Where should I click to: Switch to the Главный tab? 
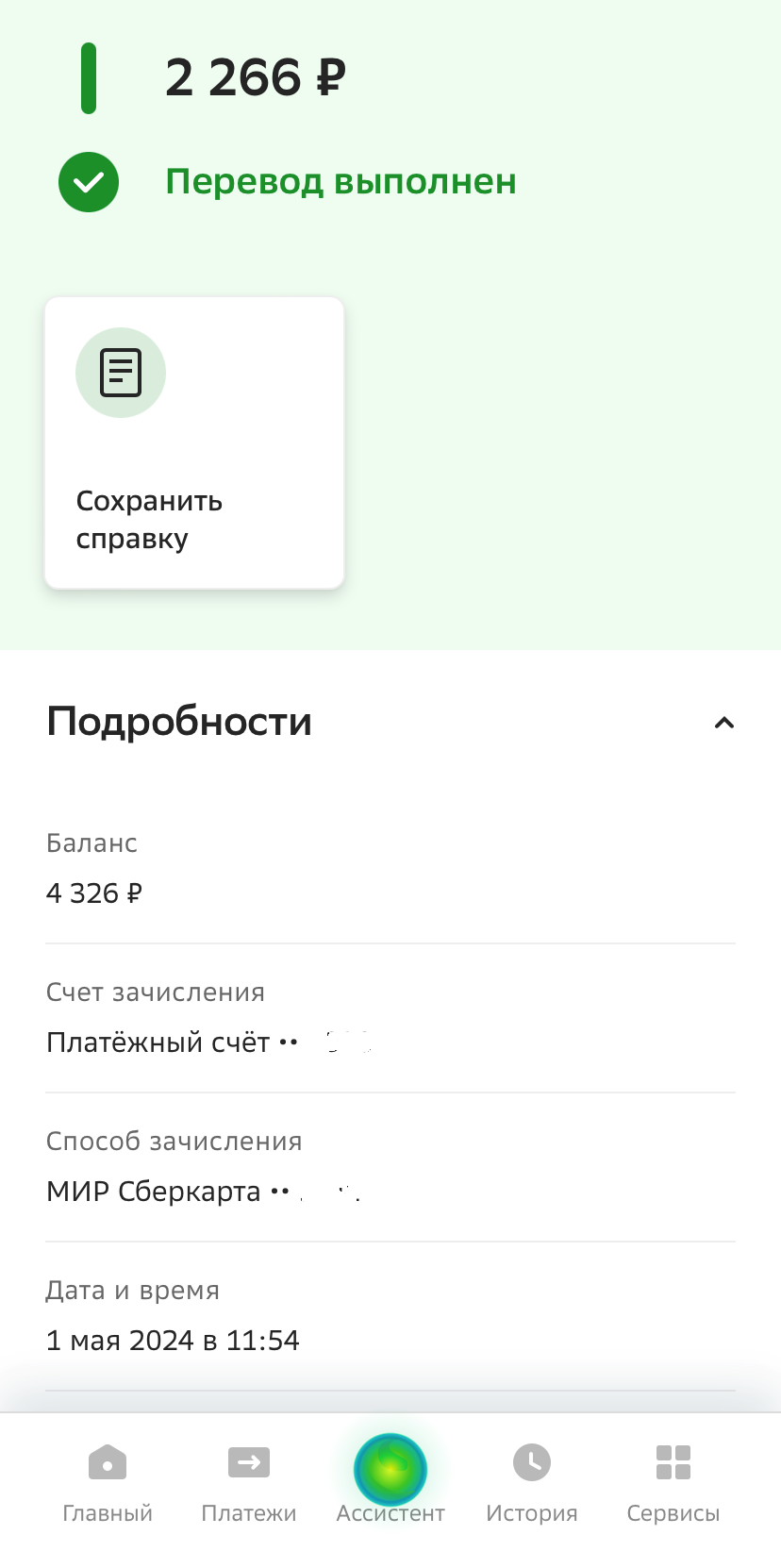coord(108,1482)
